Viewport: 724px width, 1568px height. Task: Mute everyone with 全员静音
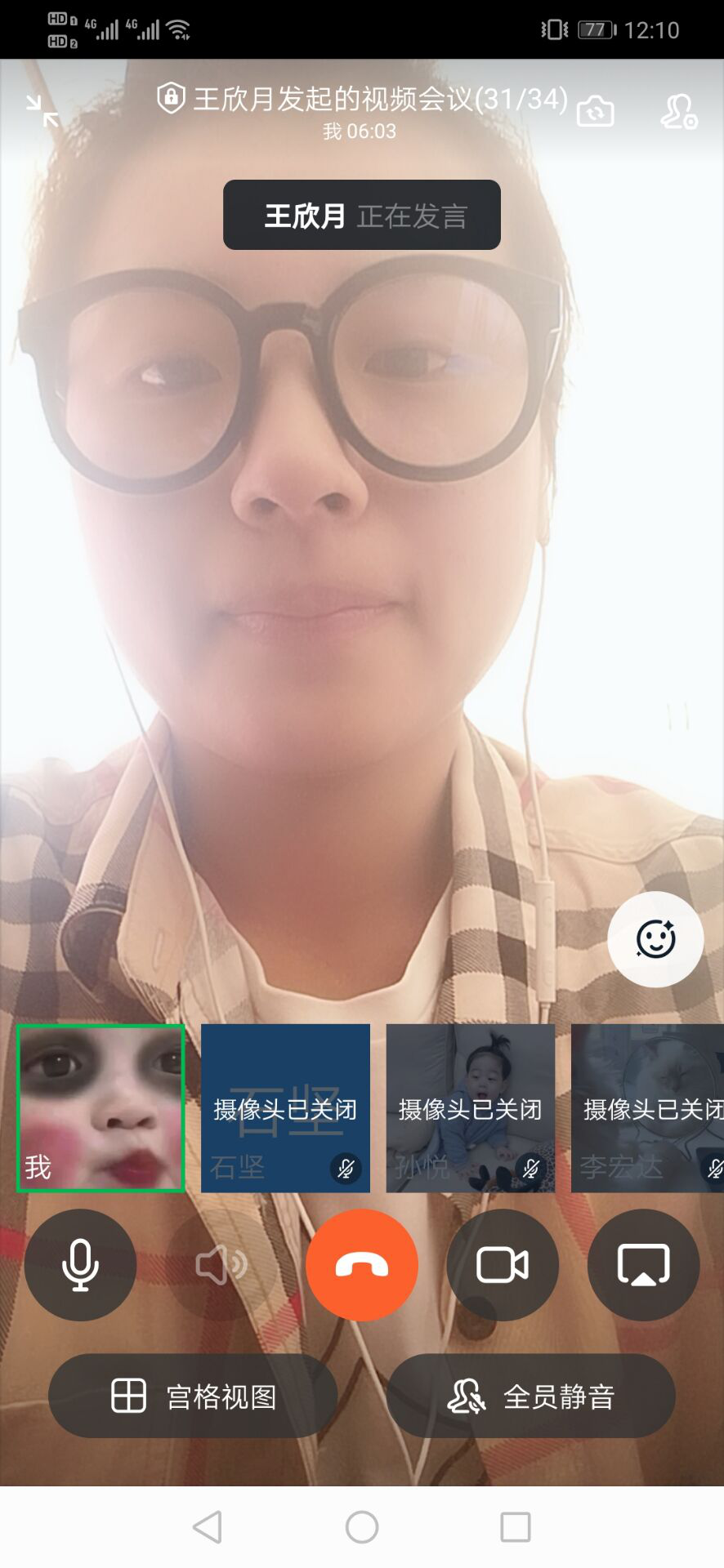point(531,1396)
